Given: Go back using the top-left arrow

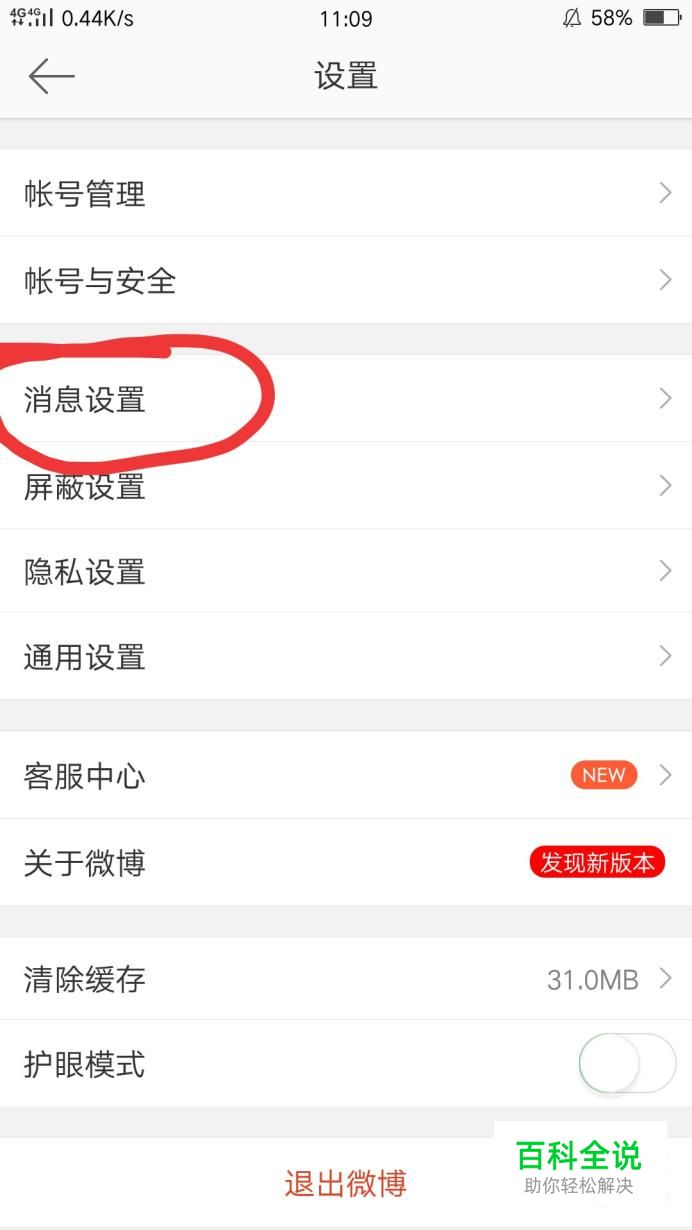Looking at the screenshot, I should 51,76.
